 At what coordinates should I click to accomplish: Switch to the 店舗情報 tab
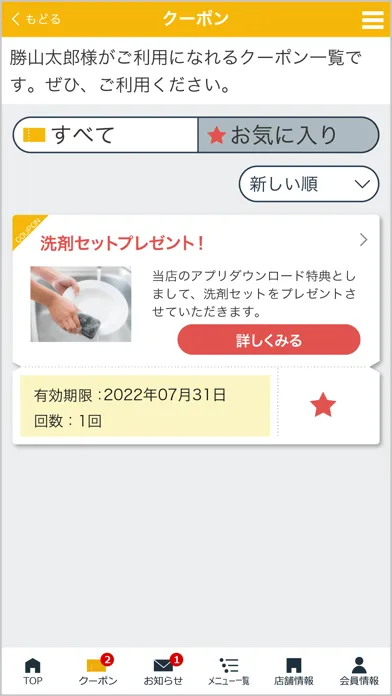(293, 672)
